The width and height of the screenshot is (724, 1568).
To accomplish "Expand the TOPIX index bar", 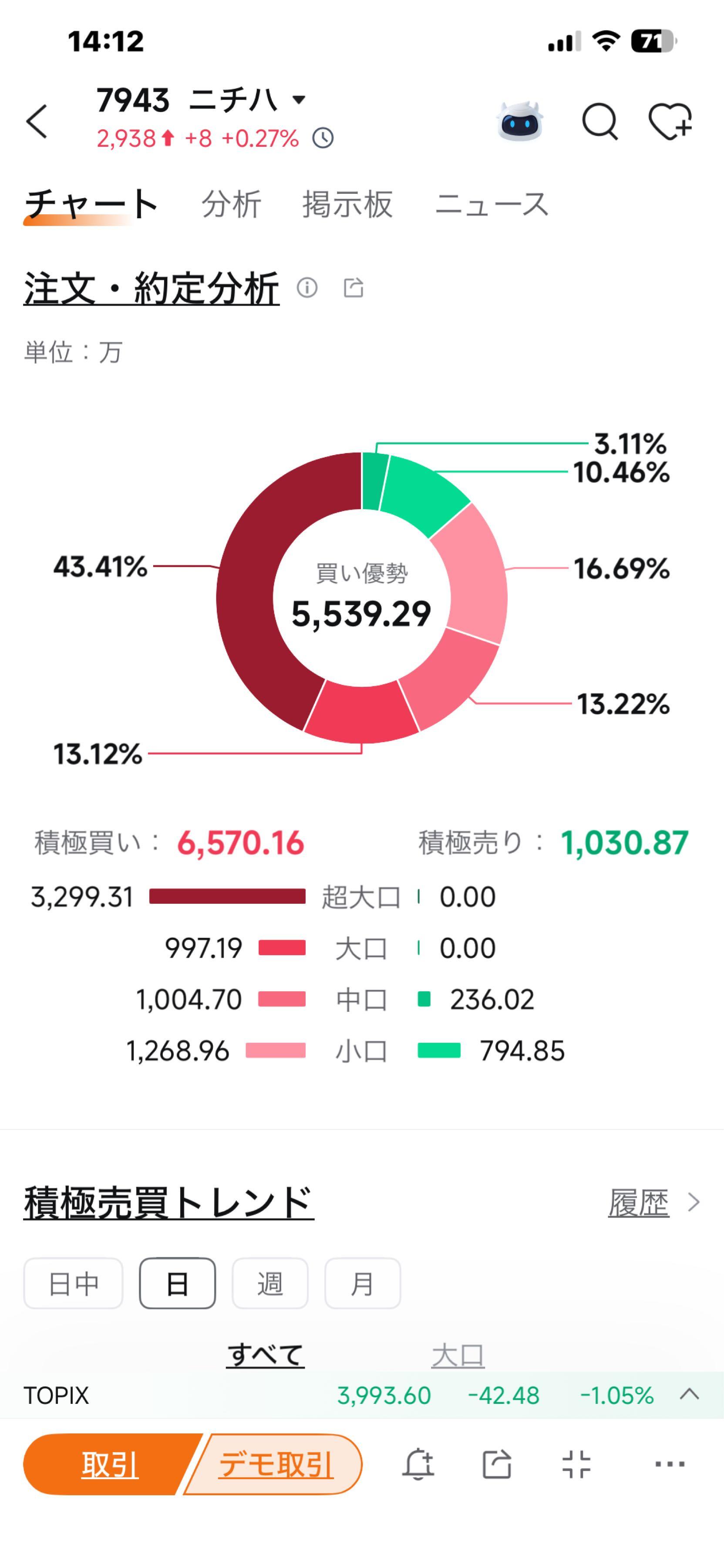I will point(689,1395).
